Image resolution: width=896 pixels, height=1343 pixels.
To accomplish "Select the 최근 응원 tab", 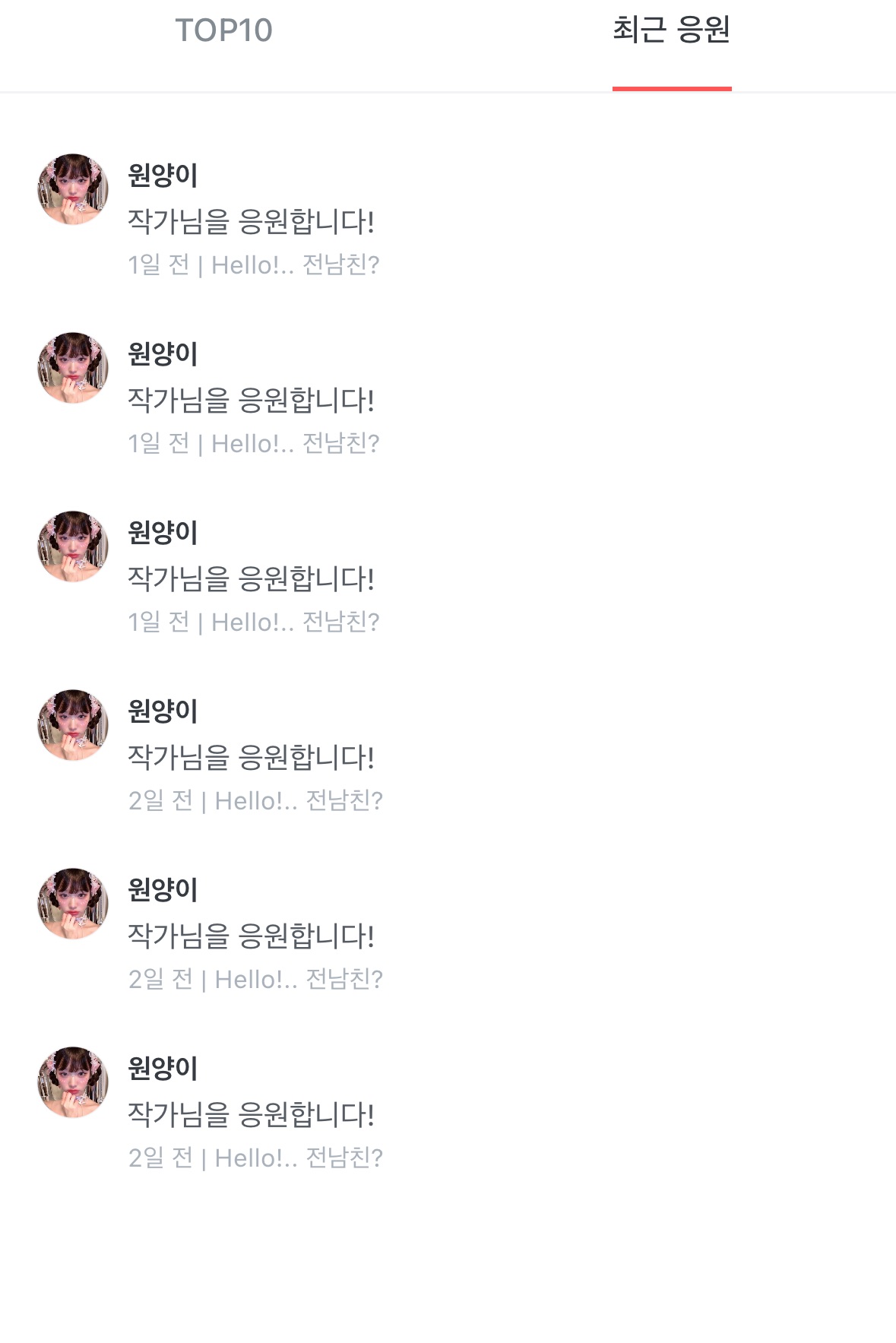I will (x=671, y=31).
